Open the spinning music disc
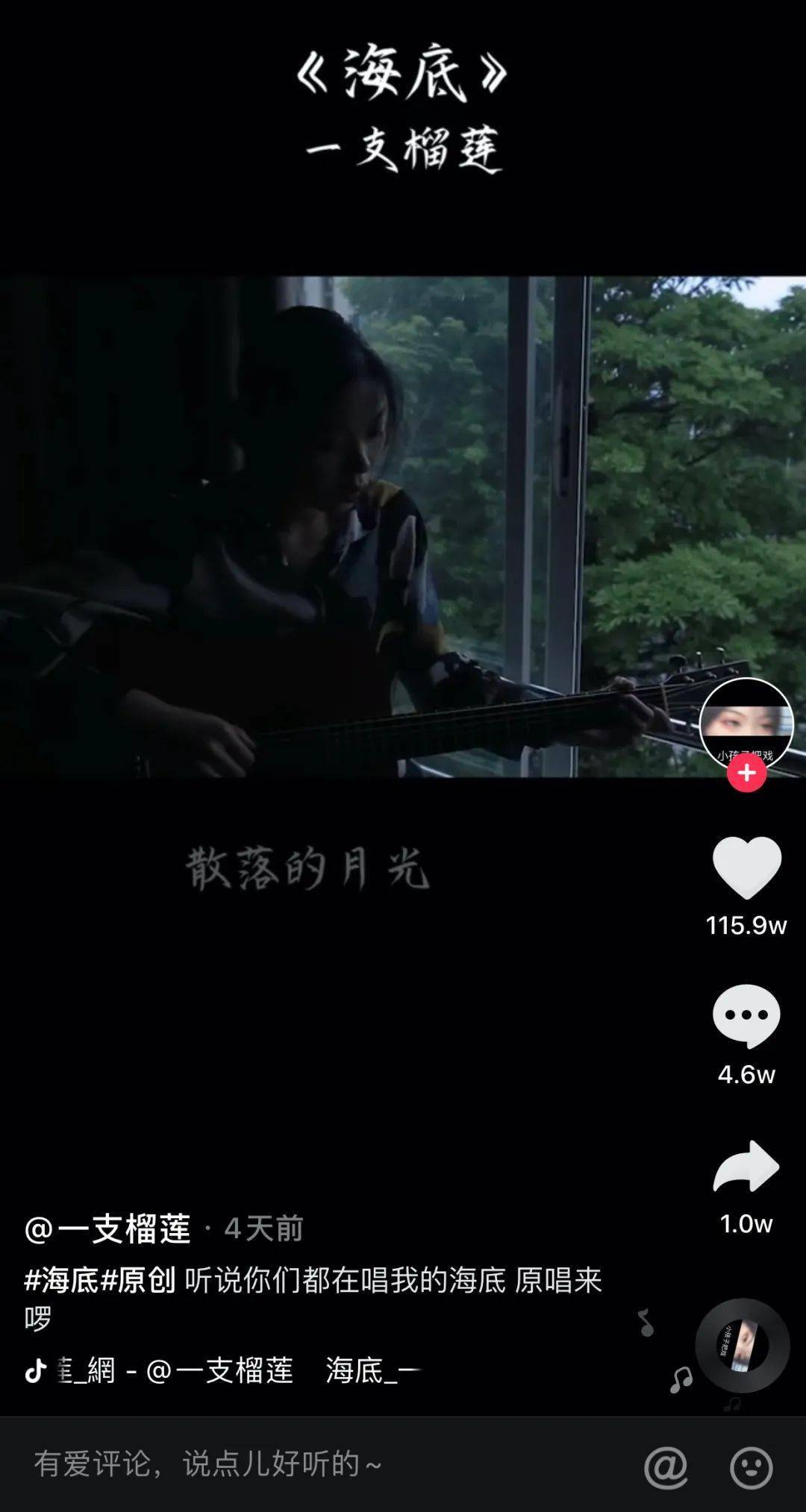Screen dimensions: 806x1512 (x=742, y=1345)
